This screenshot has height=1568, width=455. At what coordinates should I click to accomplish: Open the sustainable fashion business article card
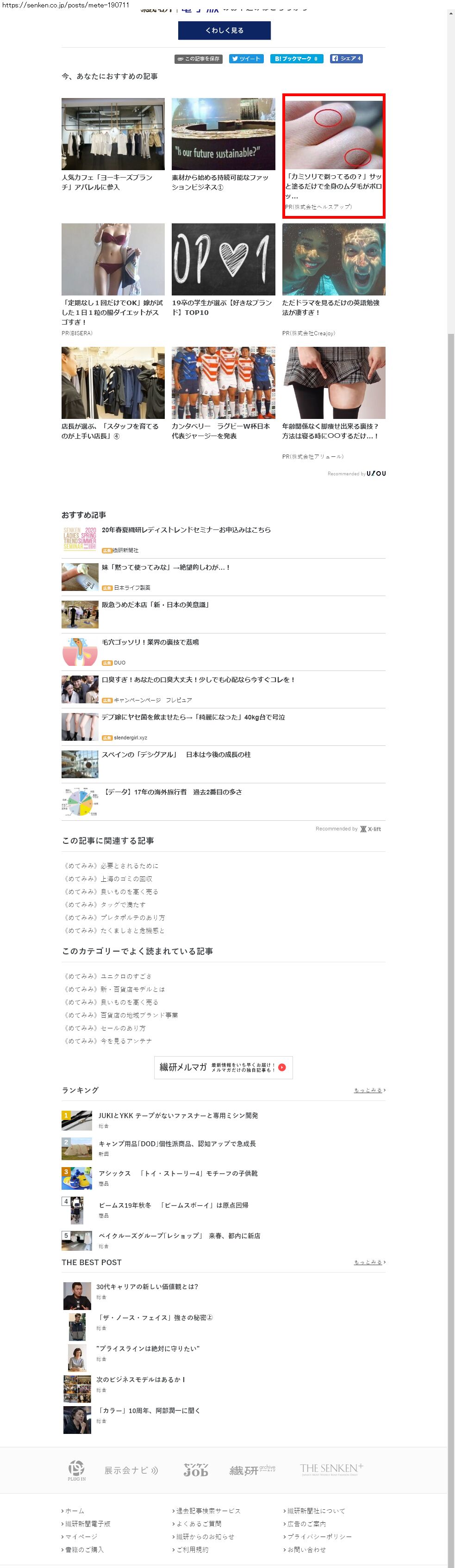tap(223, 145)
